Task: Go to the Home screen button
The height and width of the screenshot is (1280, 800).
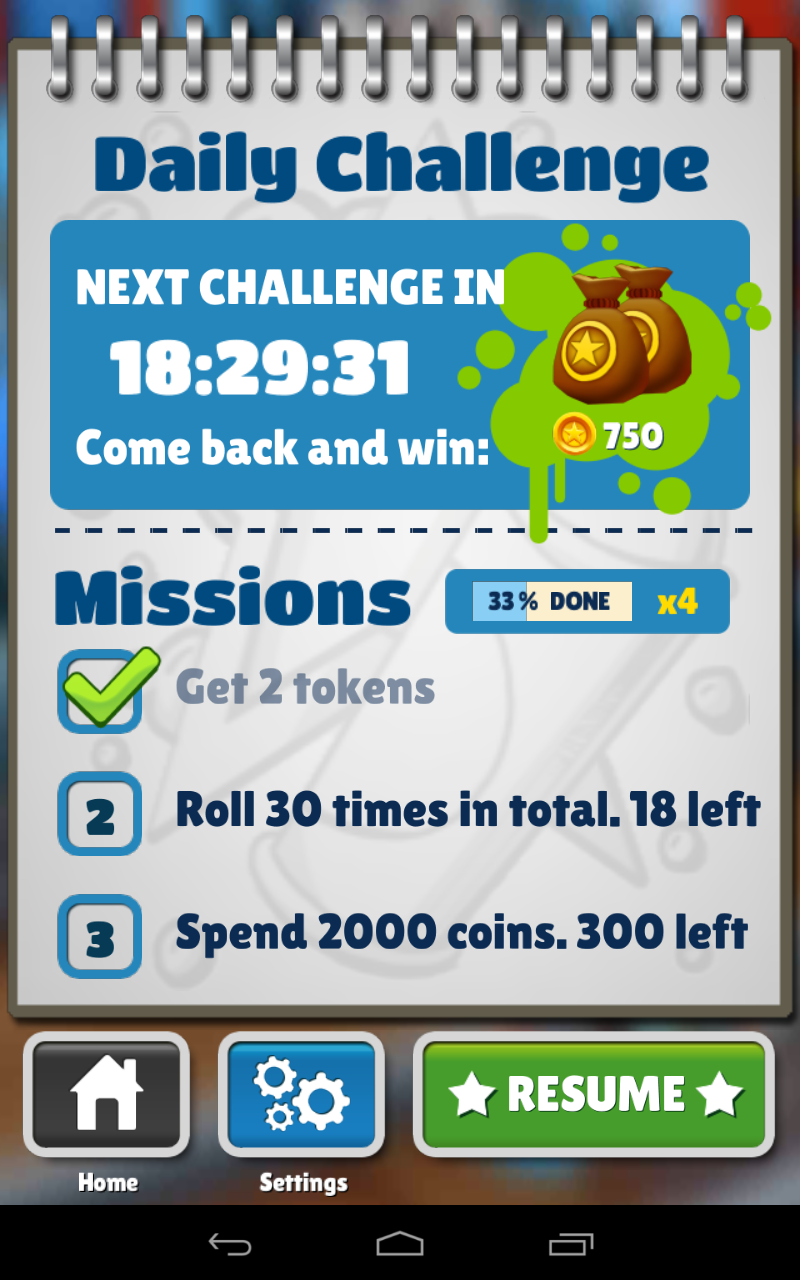Action: (107, 1094)
